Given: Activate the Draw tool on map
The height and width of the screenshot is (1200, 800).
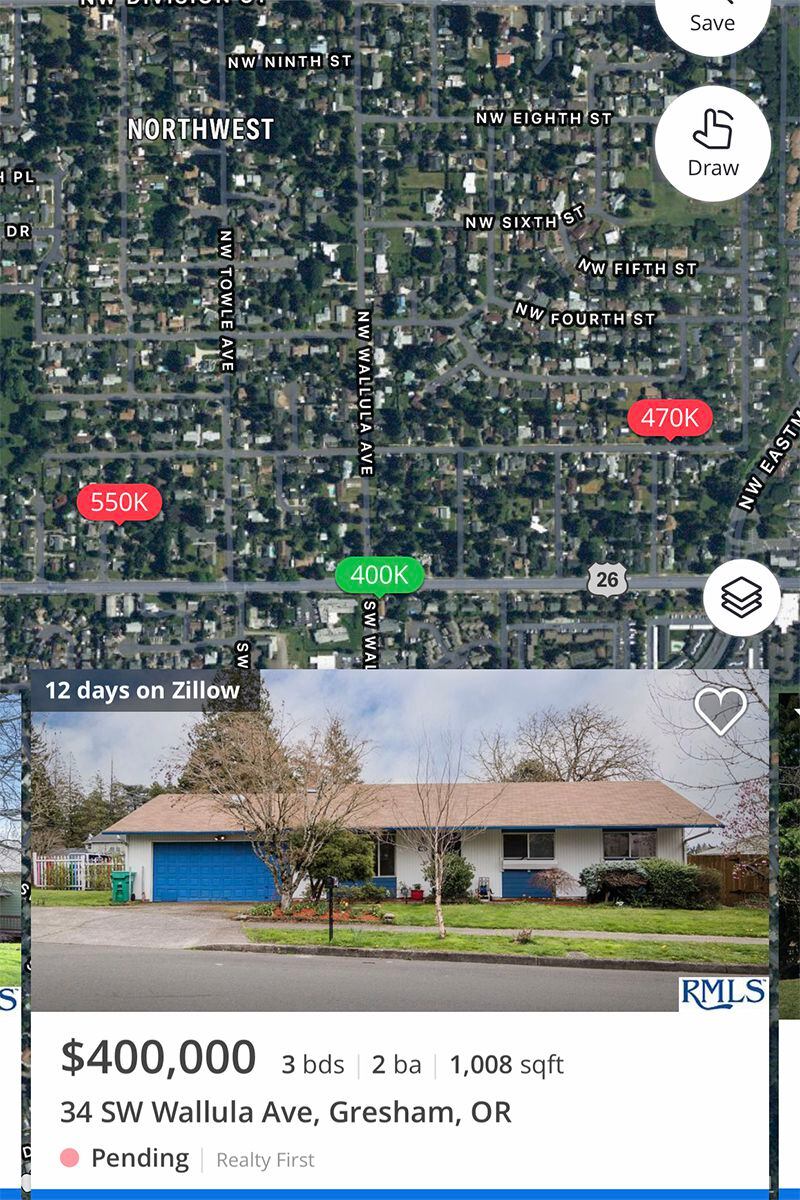Looking at the screenshot, I should [712, 143].
